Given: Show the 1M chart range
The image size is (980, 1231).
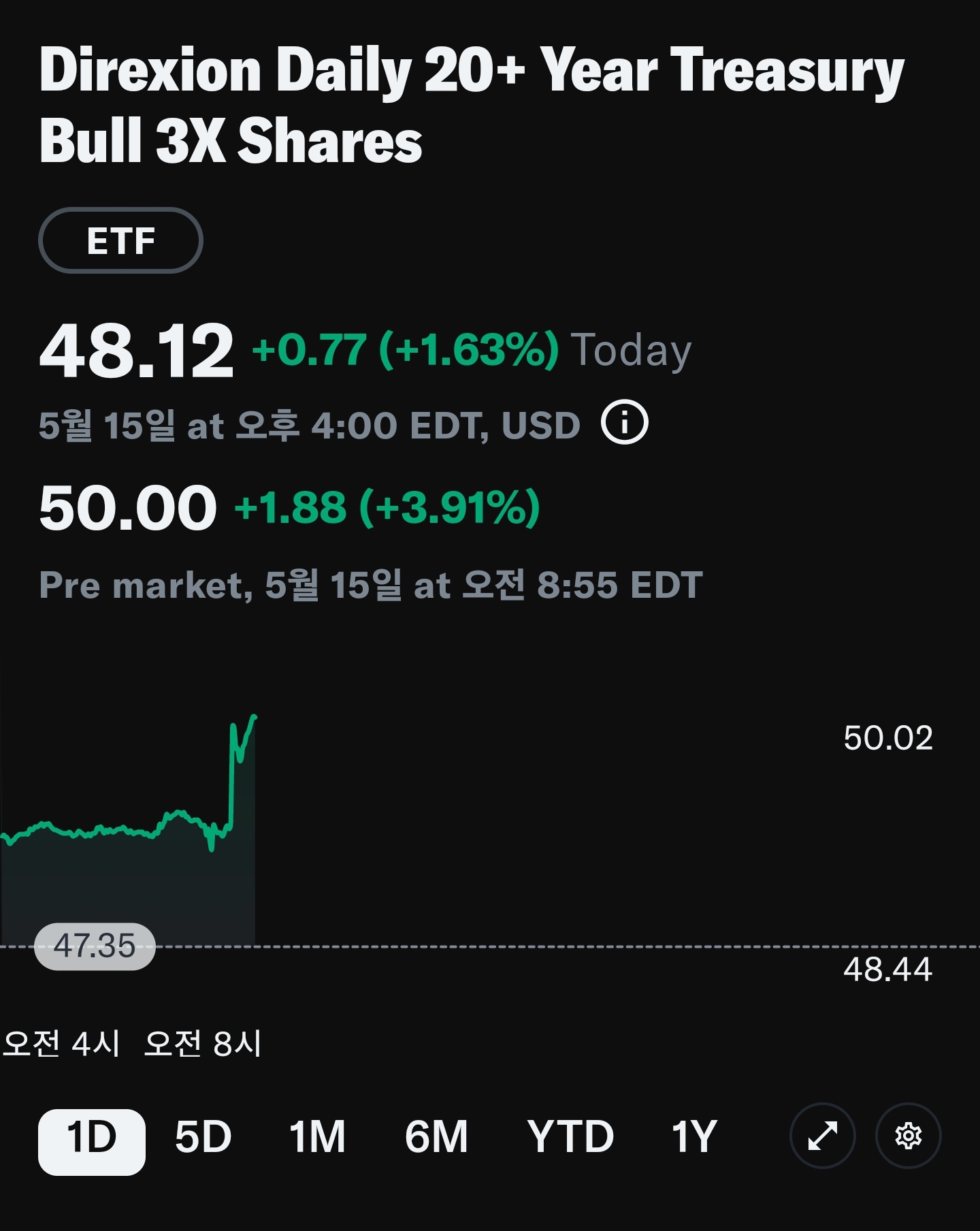Looking at the screenshot, I should [x=317, y=1136].
